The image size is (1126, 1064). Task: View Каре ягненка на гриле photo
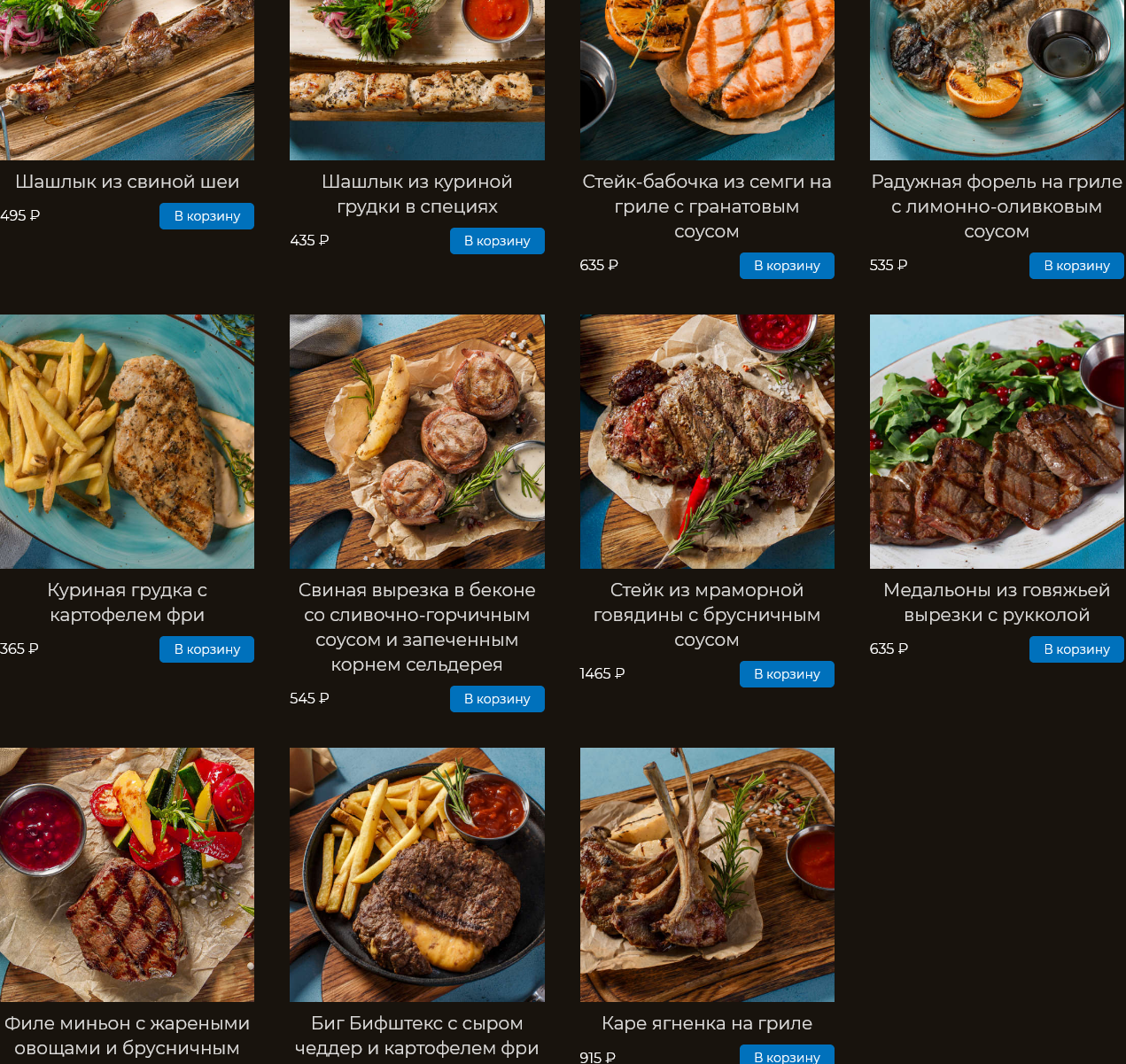point(707,874)
